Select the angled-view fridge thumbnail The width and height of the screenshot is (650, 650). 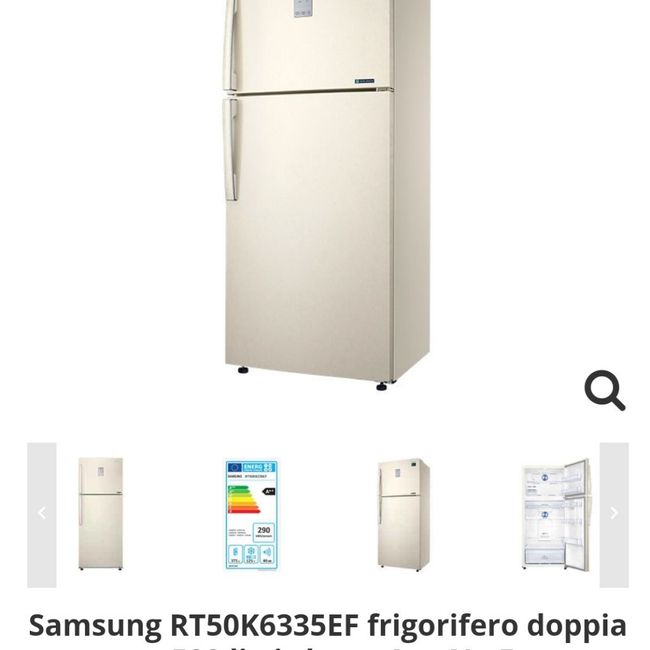click(x=402, y=514)
